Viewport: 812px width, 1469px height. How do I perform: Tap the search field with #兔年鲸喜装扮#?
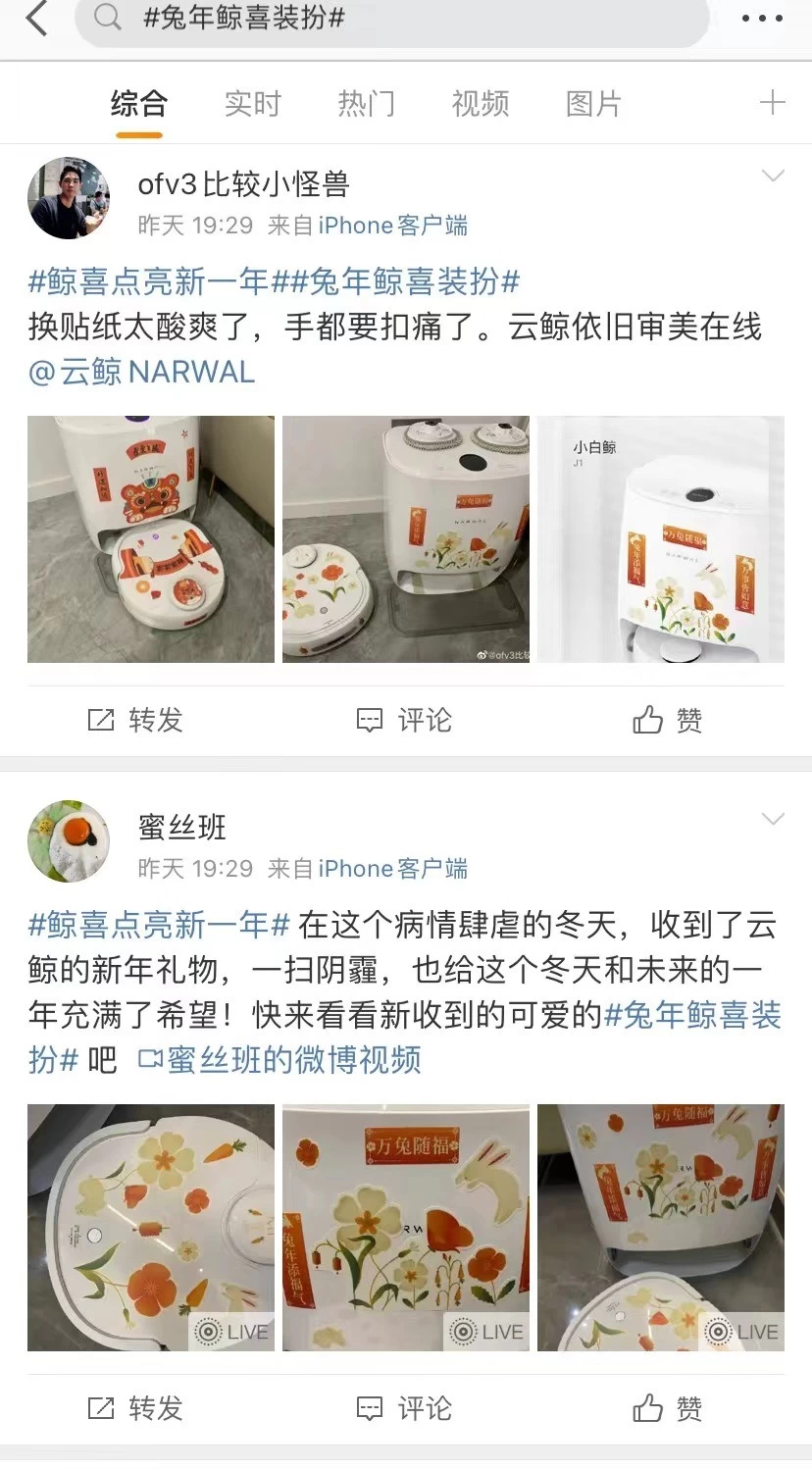[x=392, y=19]
